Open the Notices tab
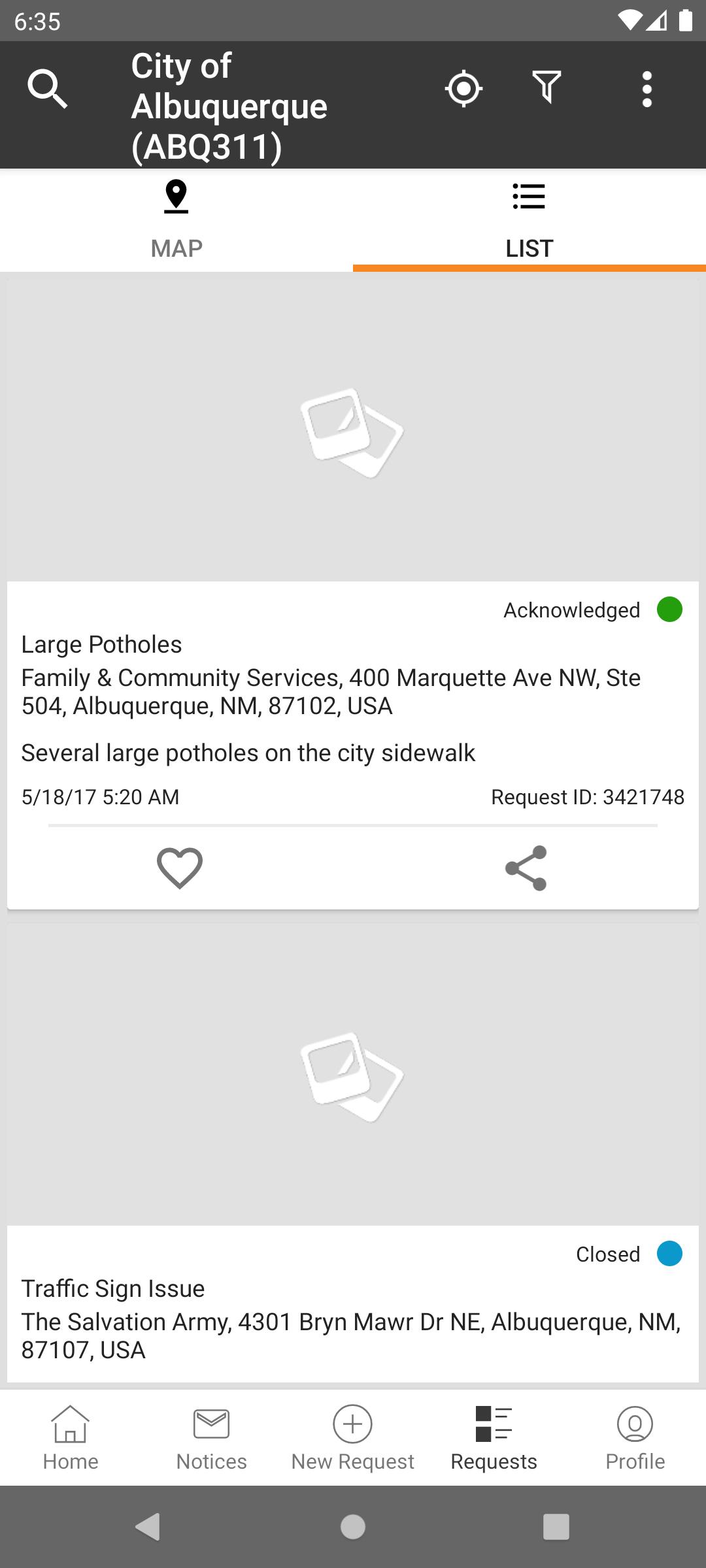706x1568 pixels. (211, 1437)
